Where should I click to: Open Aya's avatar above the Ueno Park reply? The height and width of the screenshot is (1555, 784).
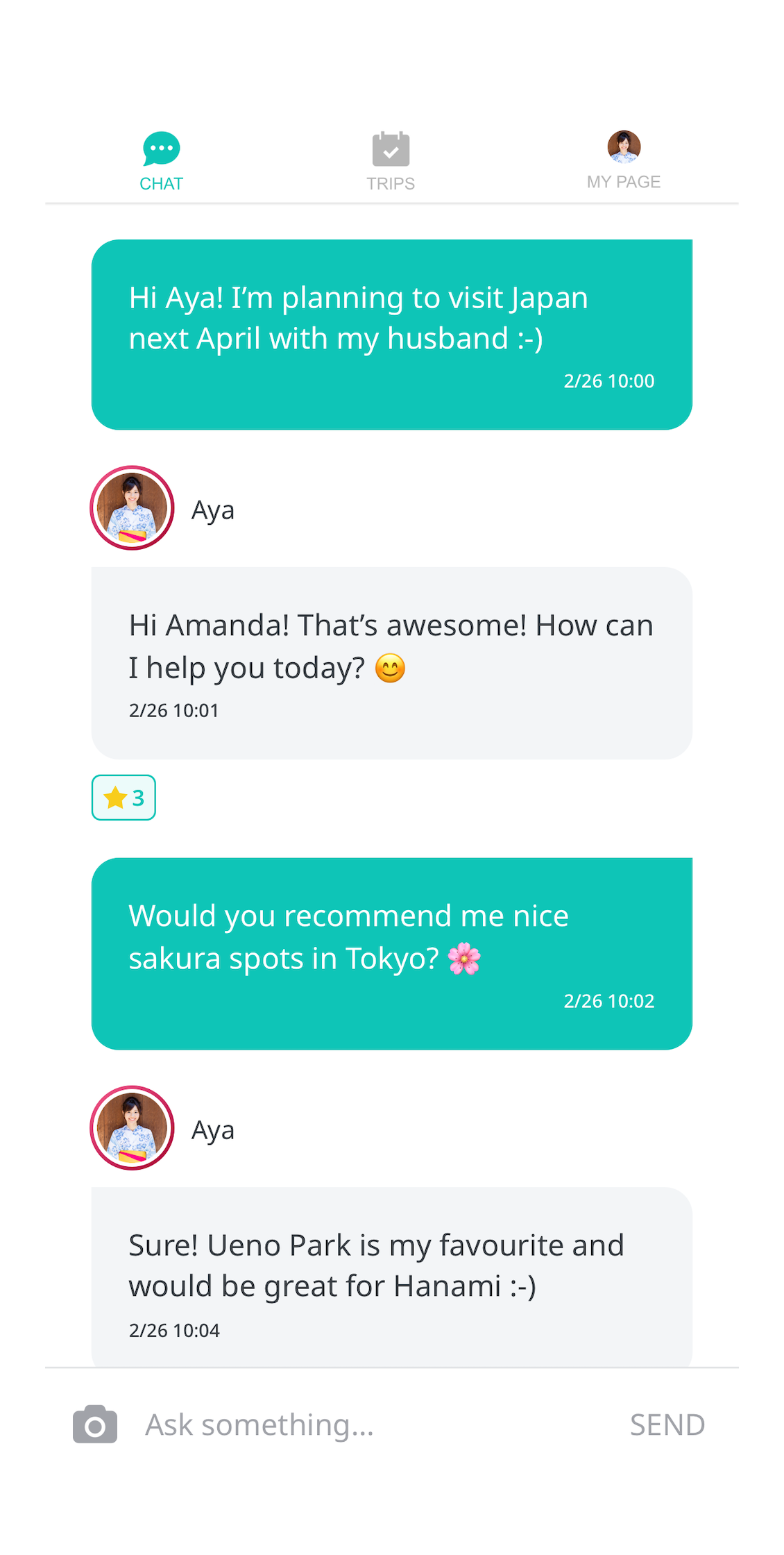[132, 1128]
